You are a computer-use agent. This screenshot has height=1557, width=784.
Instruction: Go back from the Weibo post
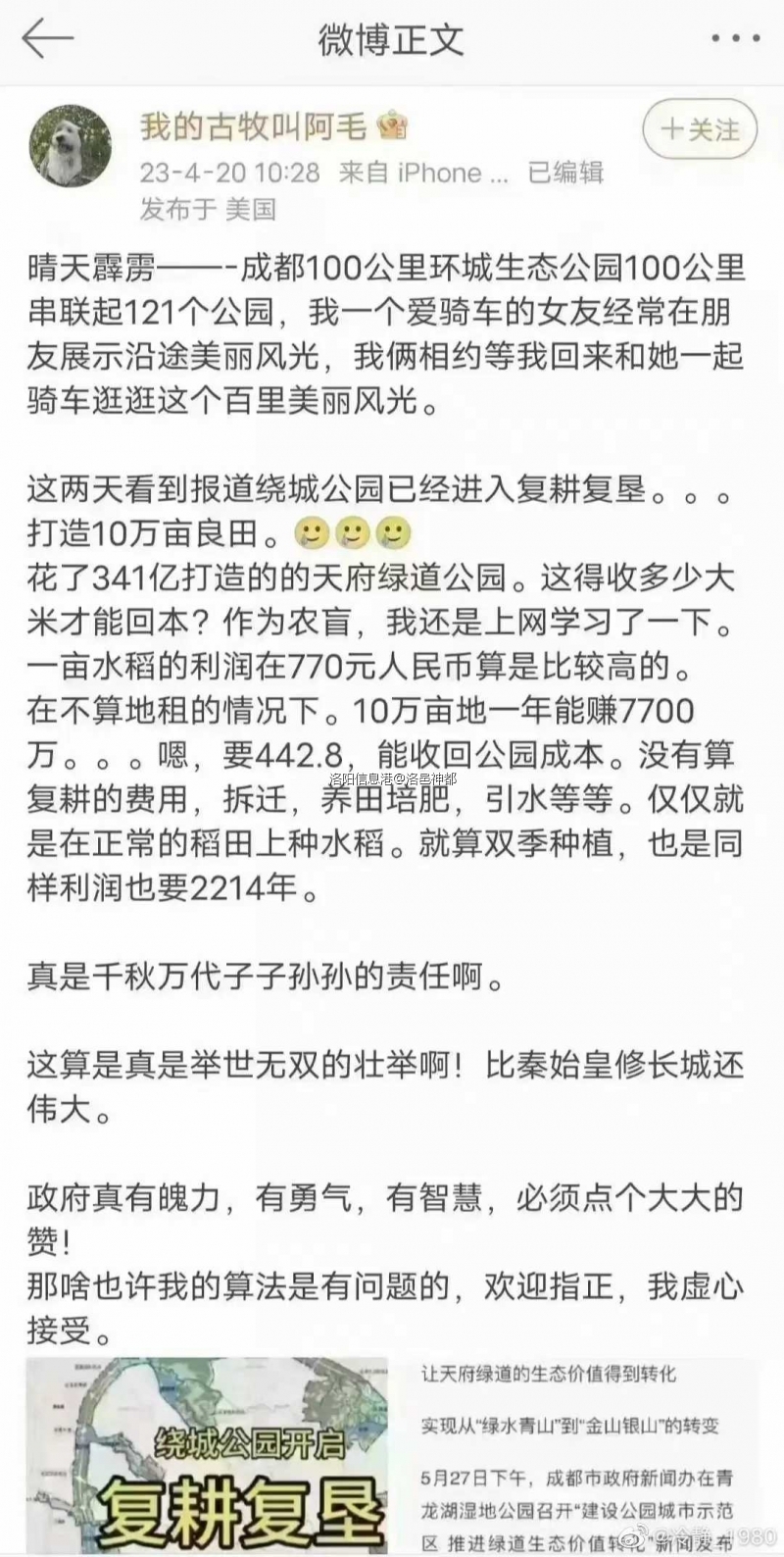tap(47, 39)
